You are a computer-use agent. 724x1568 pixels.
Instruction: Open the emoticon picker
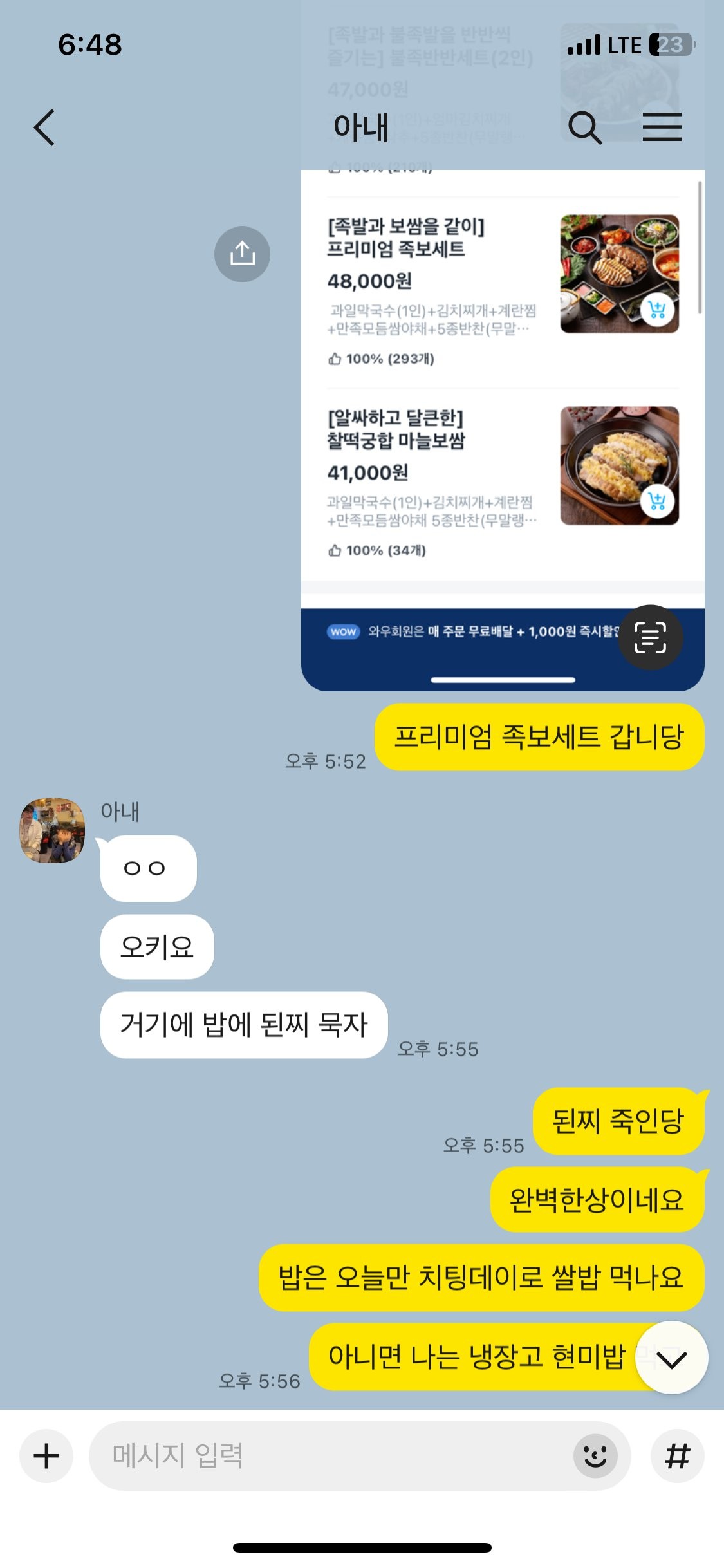point(595,1456)
